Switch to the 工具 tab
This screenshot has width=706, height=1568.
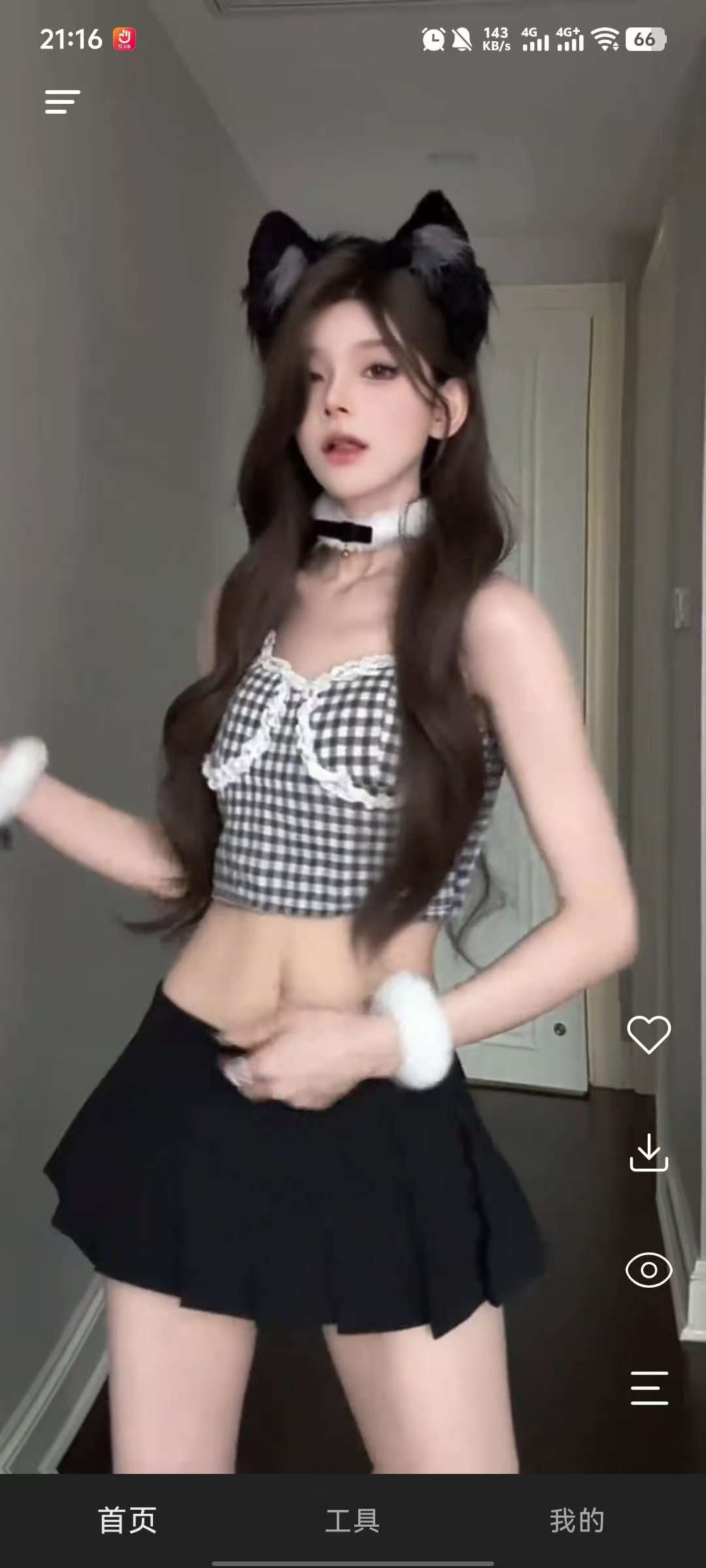click(352, 1521)
